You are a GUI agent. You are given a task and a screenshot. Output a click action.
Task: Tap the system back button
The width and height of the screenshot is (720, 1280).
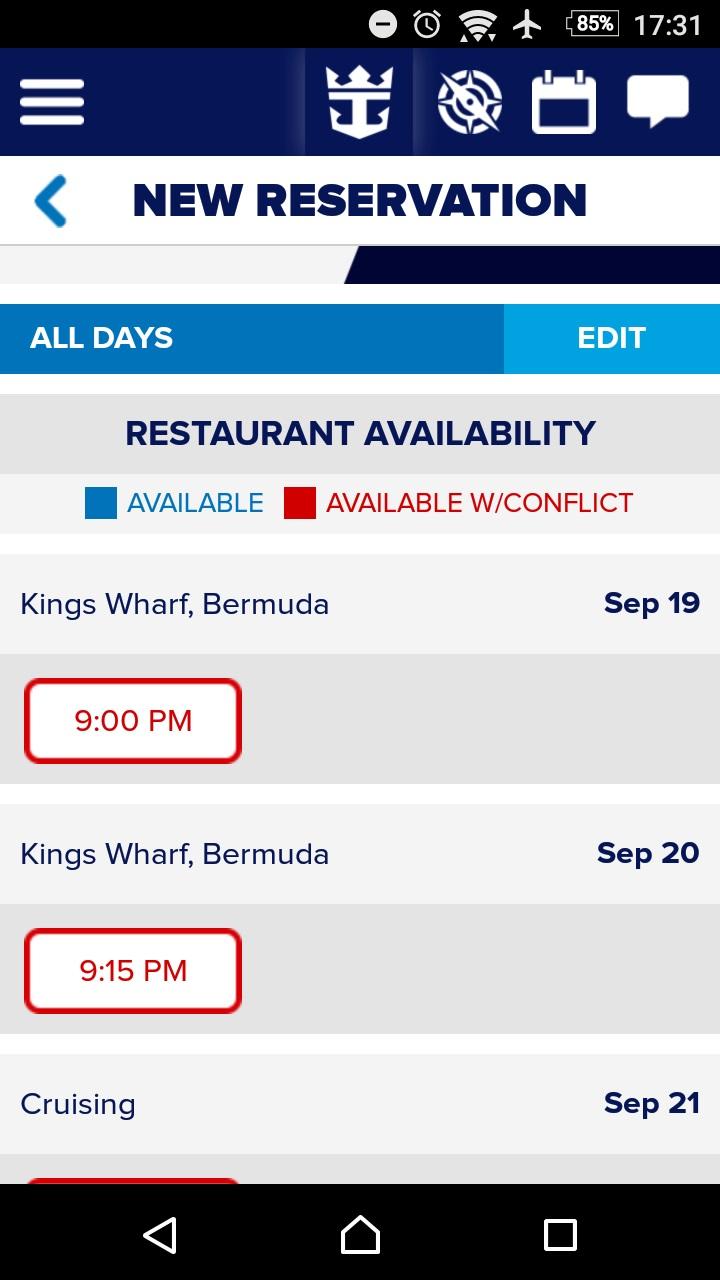(x=160, y=1234)
